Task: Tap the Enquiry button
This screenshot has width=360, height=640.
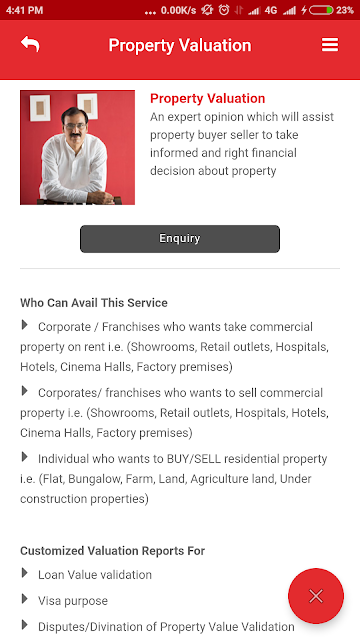Action: pos(180,239)
